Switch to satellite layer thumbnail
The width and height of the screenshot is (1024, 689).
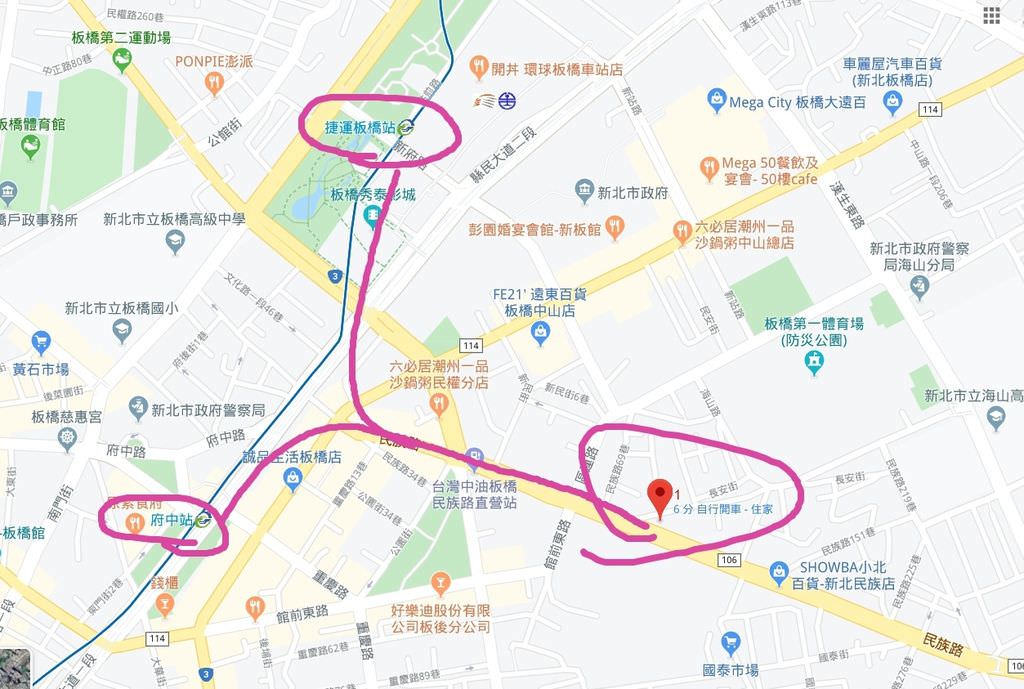pyautogui.click(x=17, y=670)
